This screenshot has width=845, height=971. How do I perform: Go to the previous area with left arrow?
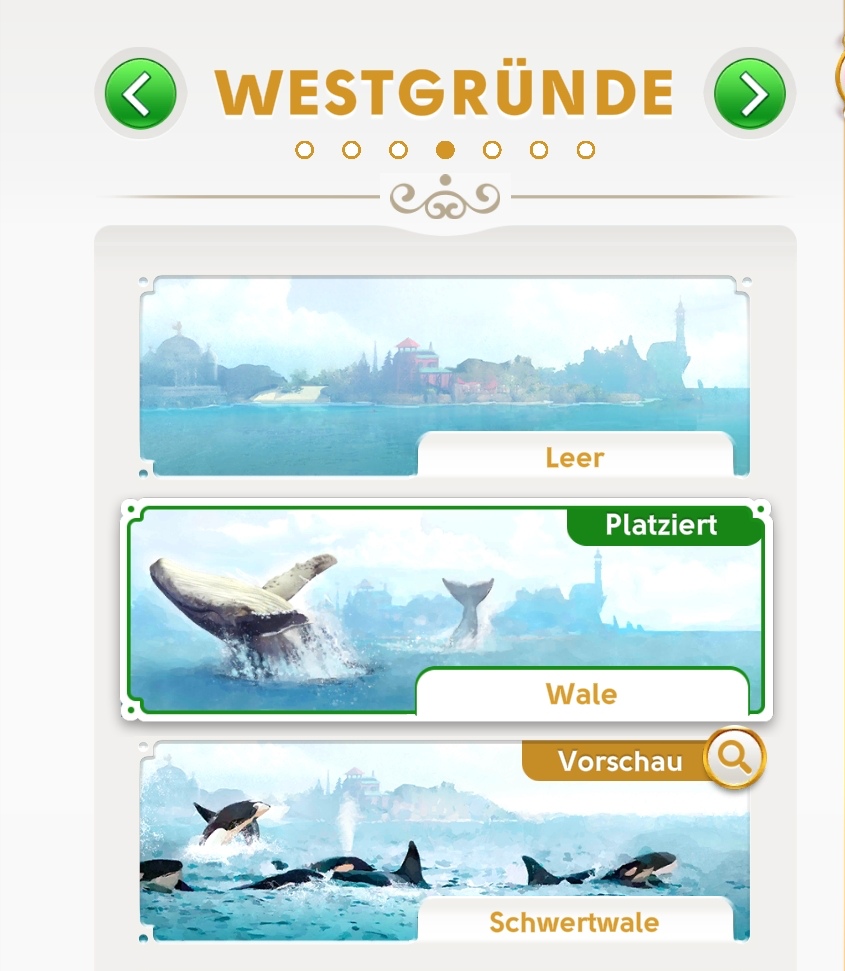pos(141,94)
